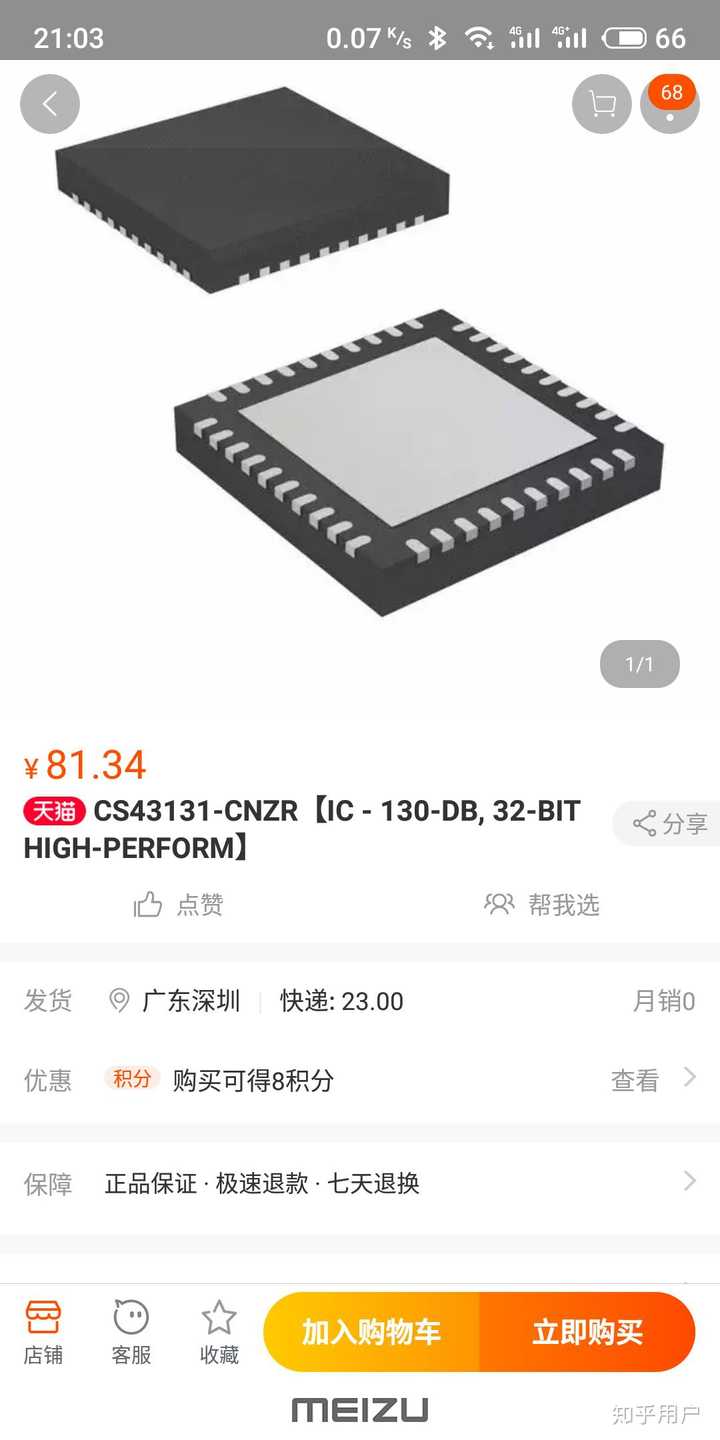This screenshot has width=720, height=1440.
Task: Tap the back arrow at top left
Action: click(x=49, y=103)
